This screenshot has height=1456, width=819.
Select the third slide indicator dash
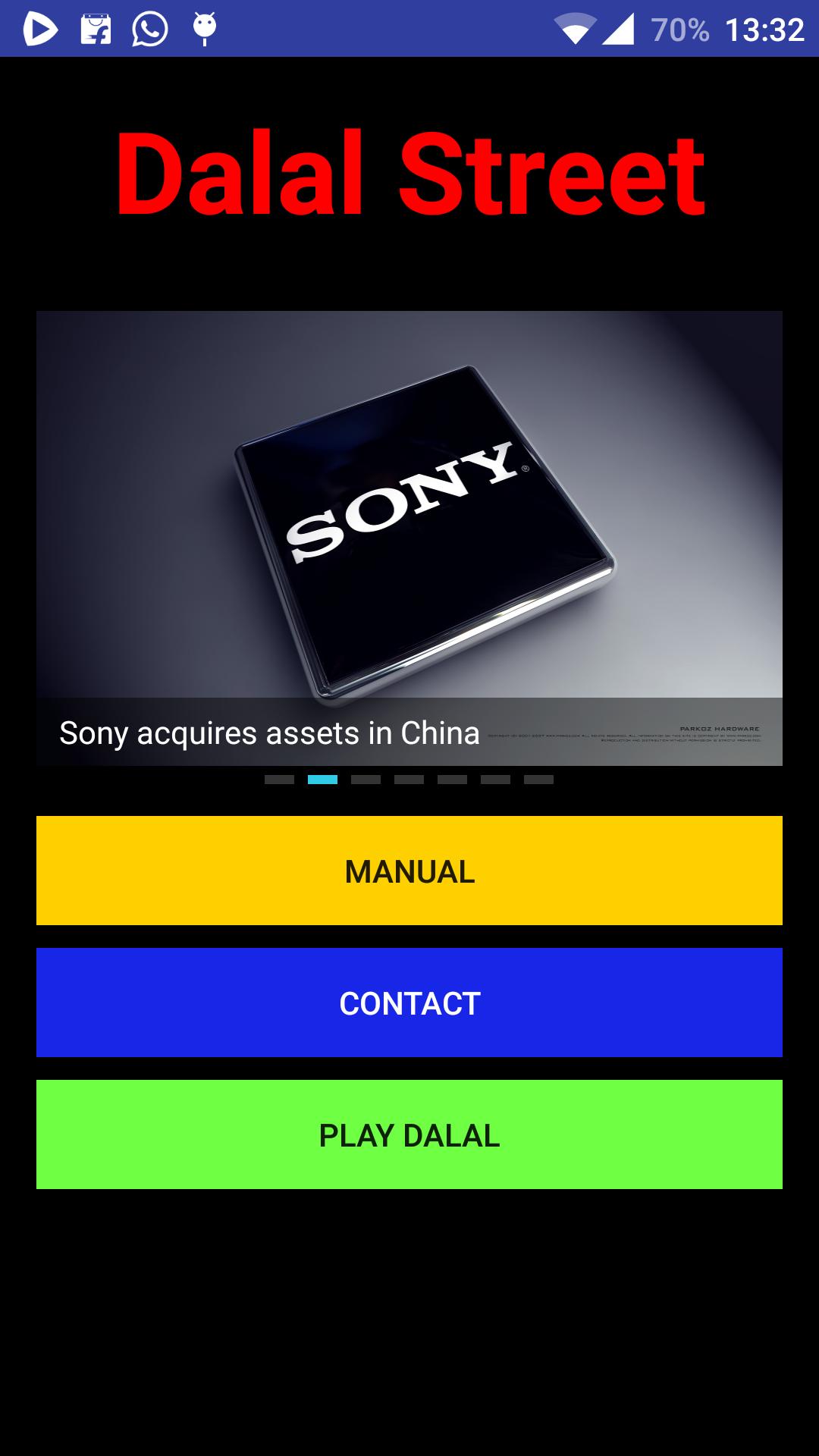[366, 780]
